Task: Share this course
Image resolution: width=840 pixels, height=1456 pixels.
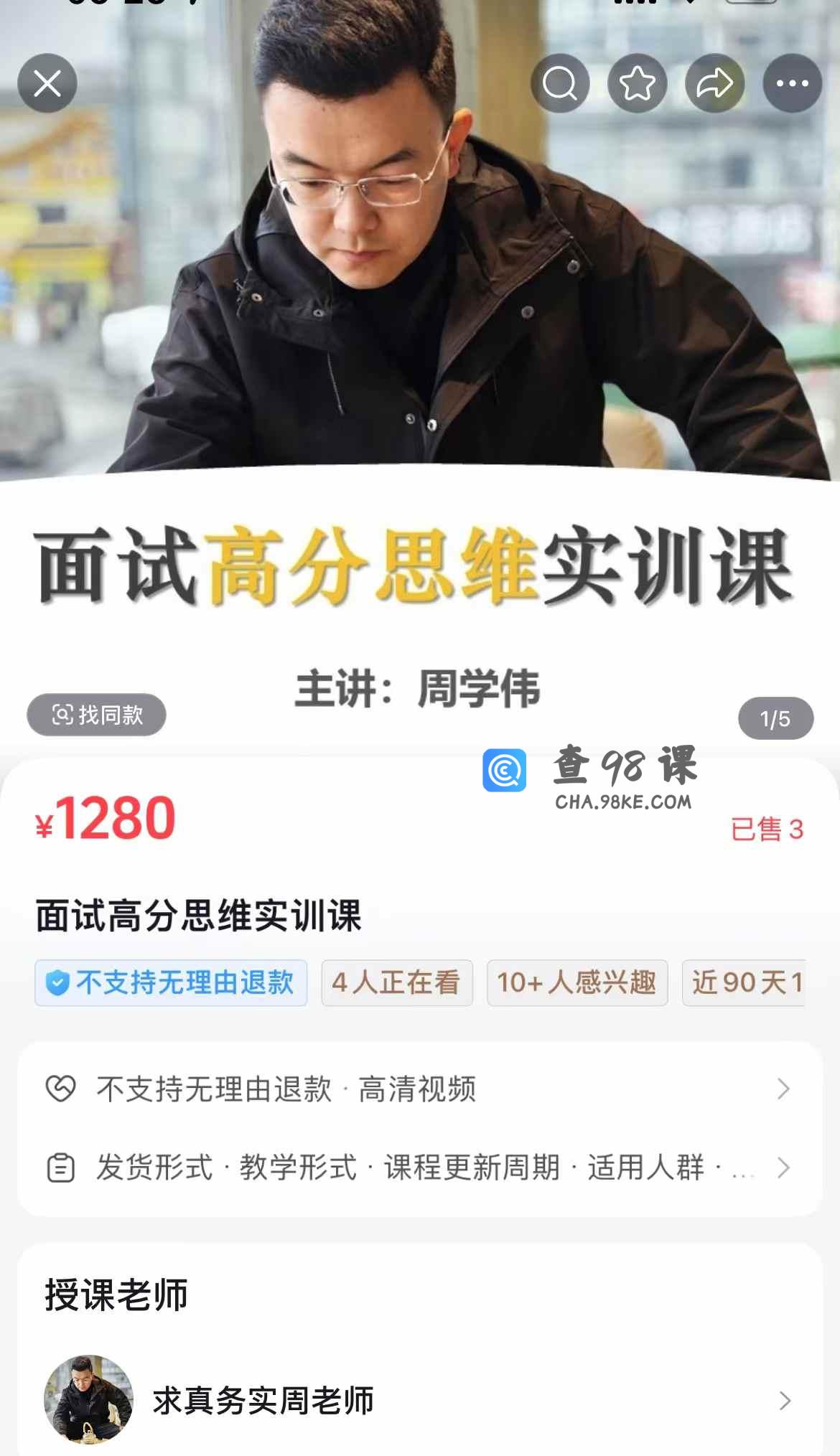Action: pos(714,84)
